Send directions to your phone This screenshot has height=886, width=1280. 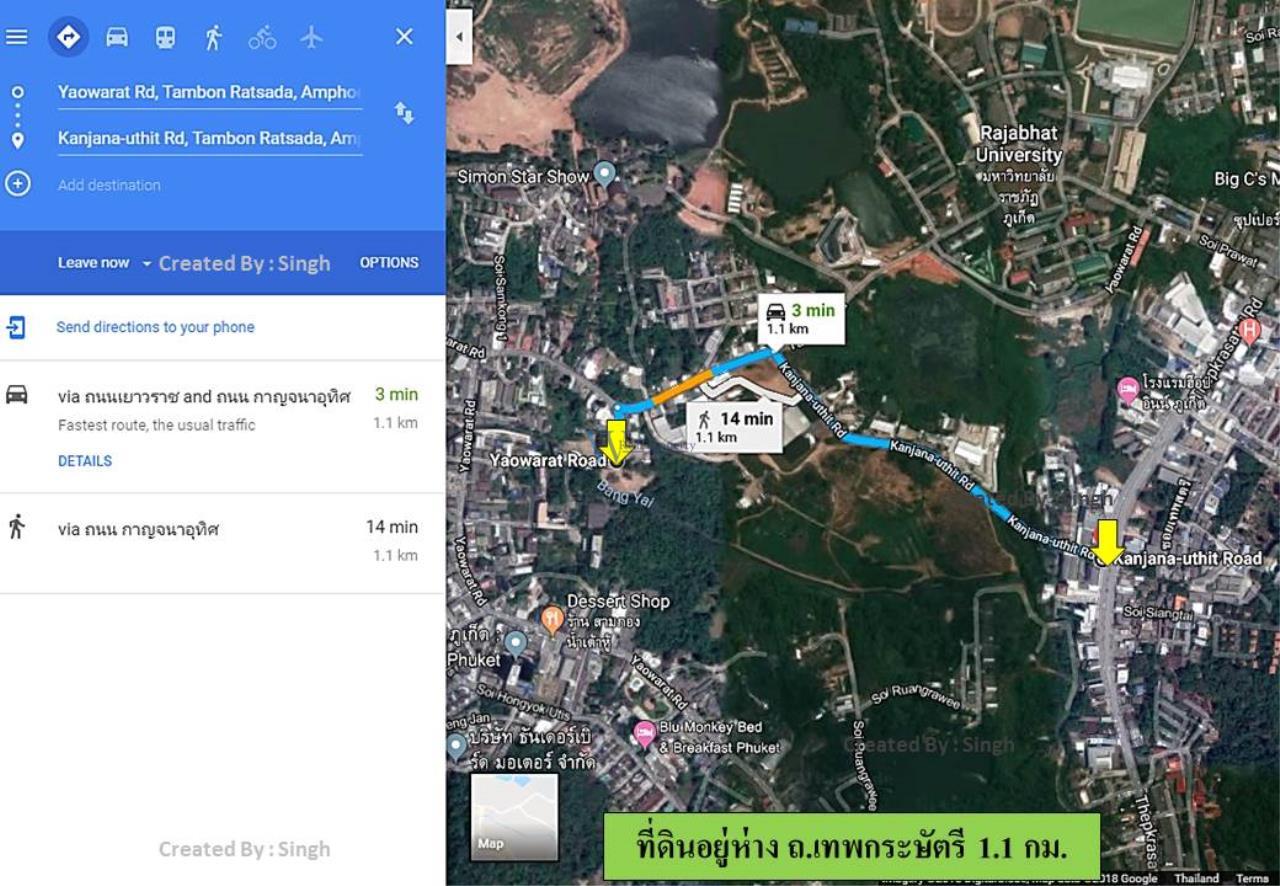[x=155, y=327]
